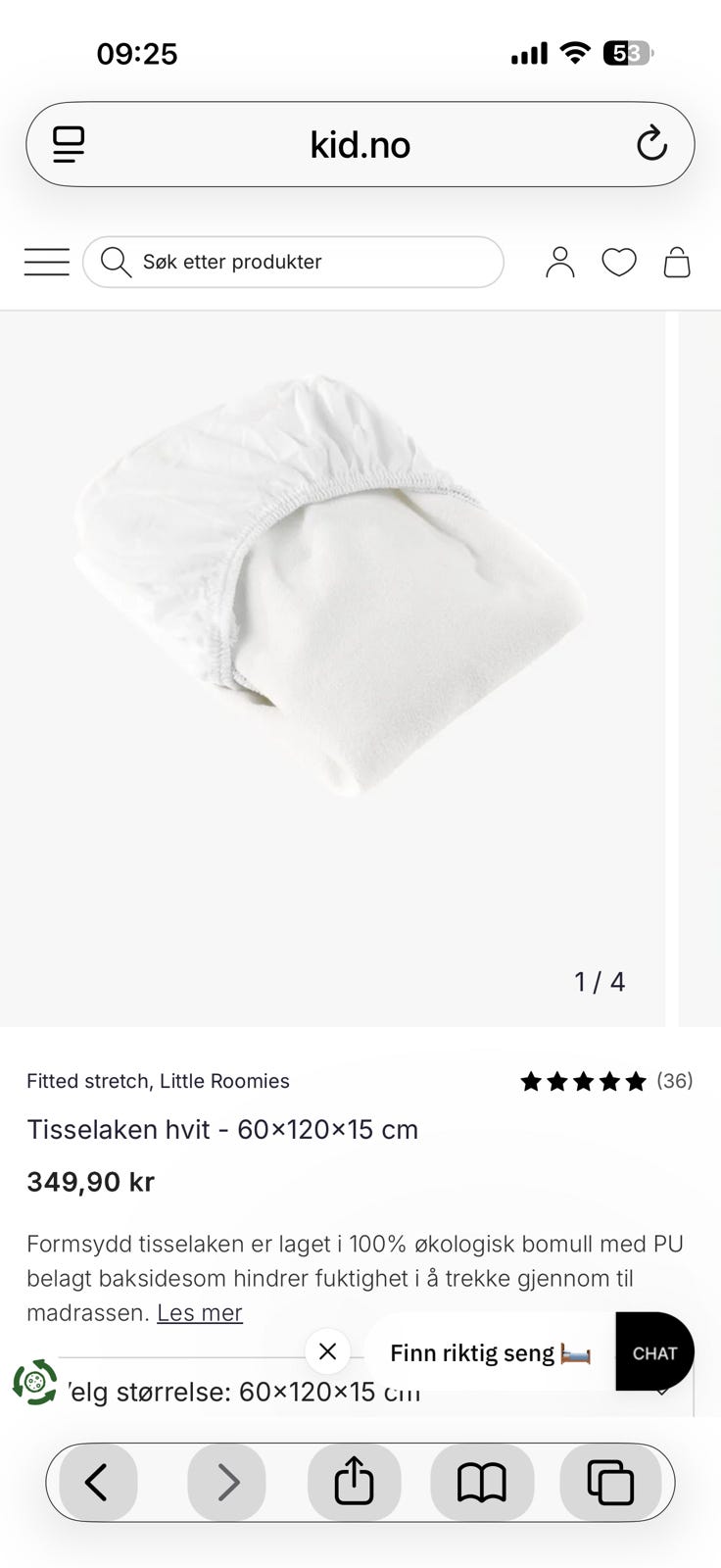This screenshot has height=1568, width=721.
Task: Open the favorites heart icon
Action: coord(618,262)
